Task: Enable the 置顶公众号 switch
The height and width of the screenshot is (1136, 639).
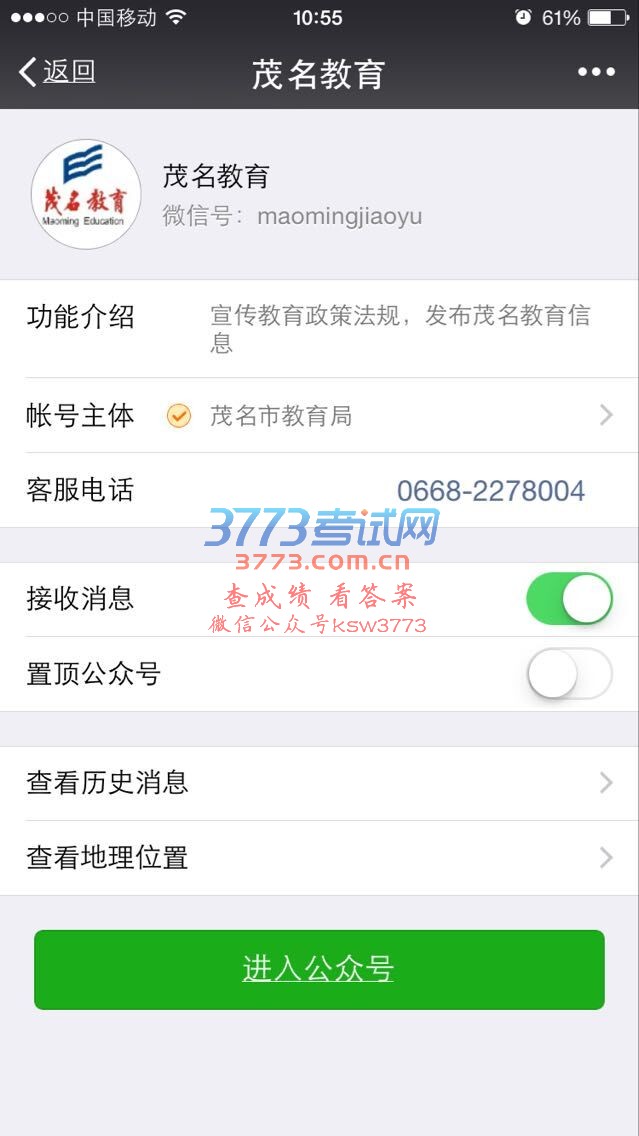Action: point(569,674)
